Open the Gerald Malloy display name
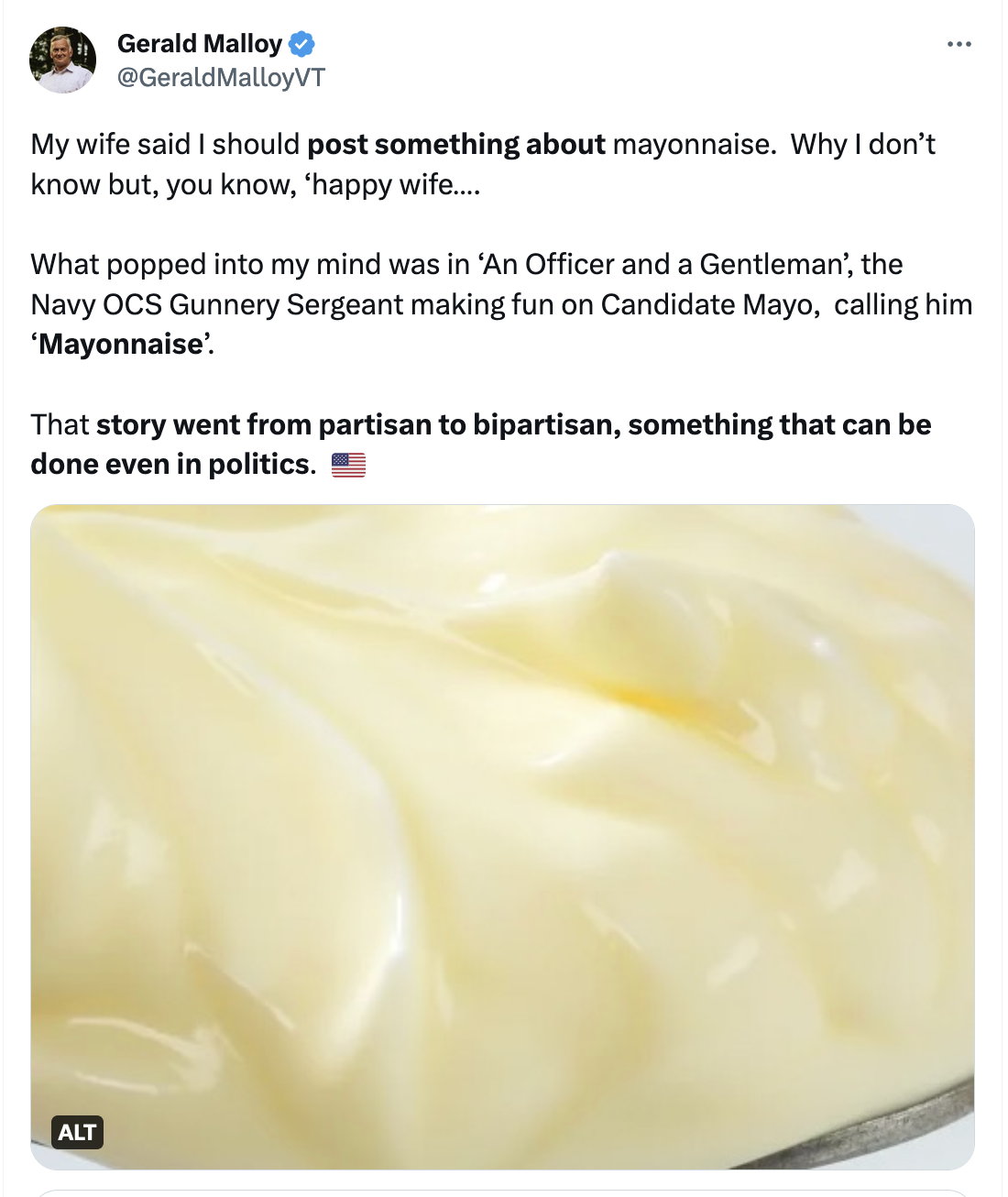1008x1197 pixels. click(200, 43)
